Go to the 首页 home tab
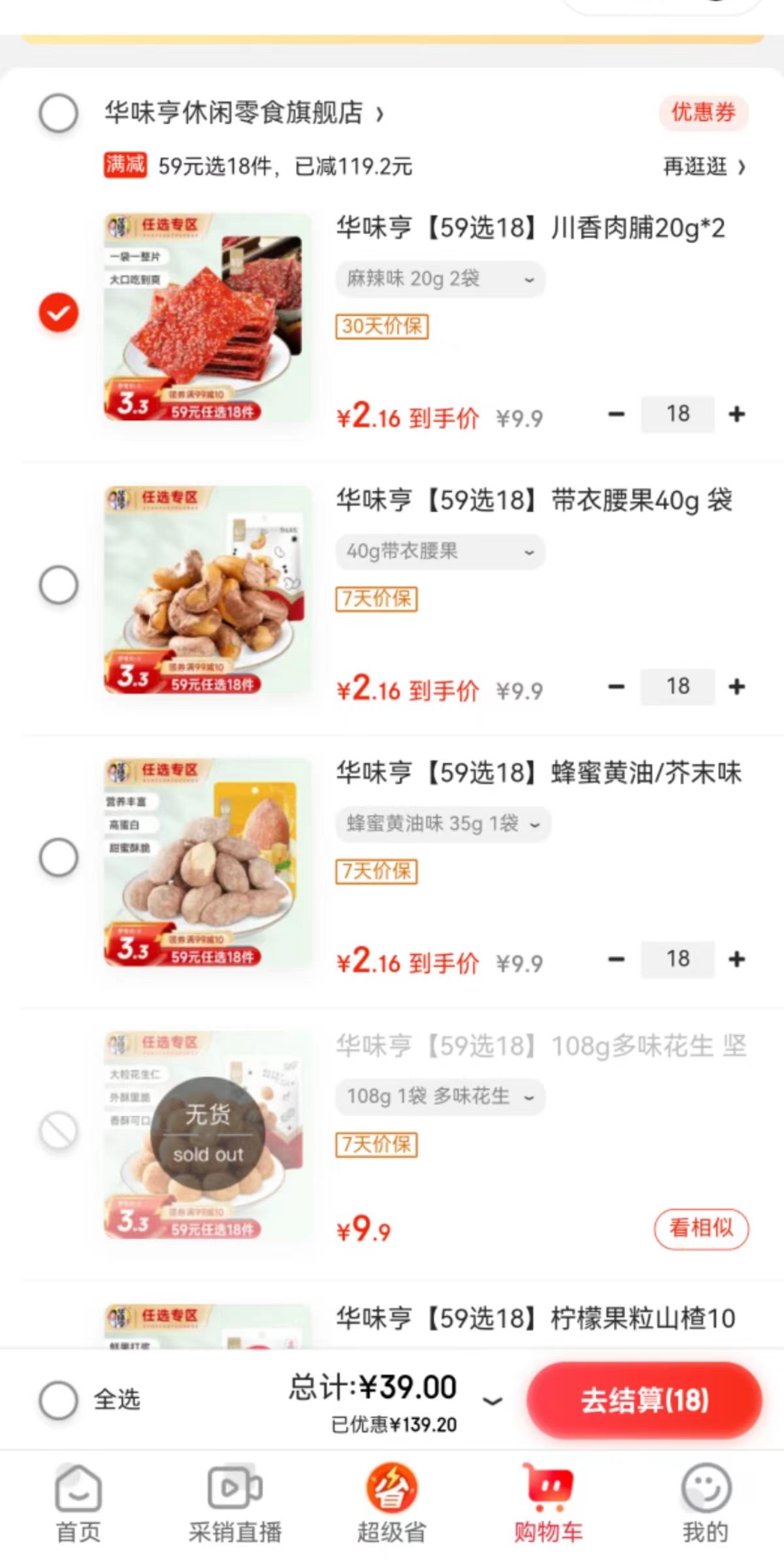Viewport: 784px width, 1559px height. tap(78, 1503)
